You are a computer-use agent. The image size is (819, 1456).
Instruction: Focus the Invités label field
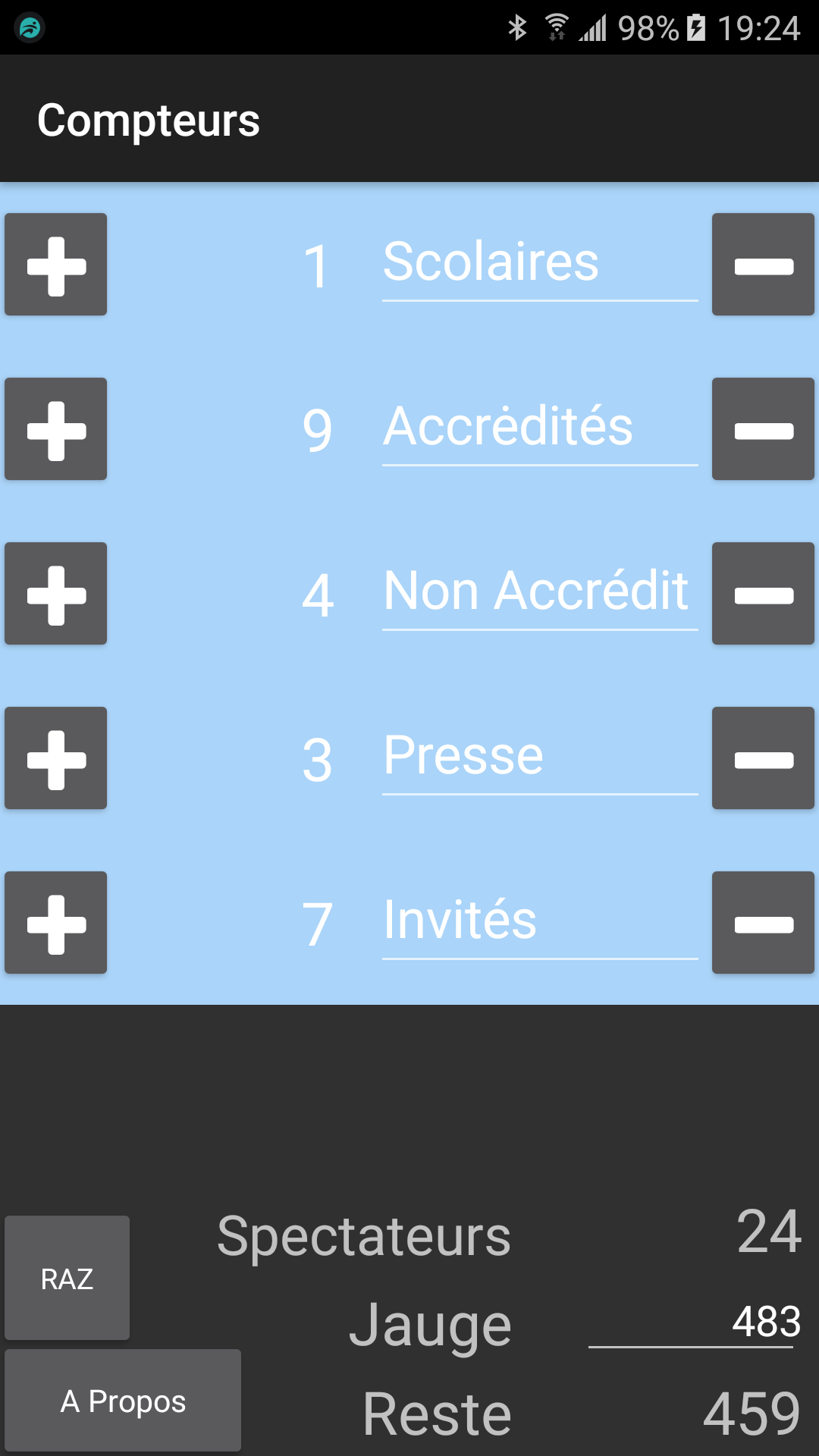tap(539, 921)
